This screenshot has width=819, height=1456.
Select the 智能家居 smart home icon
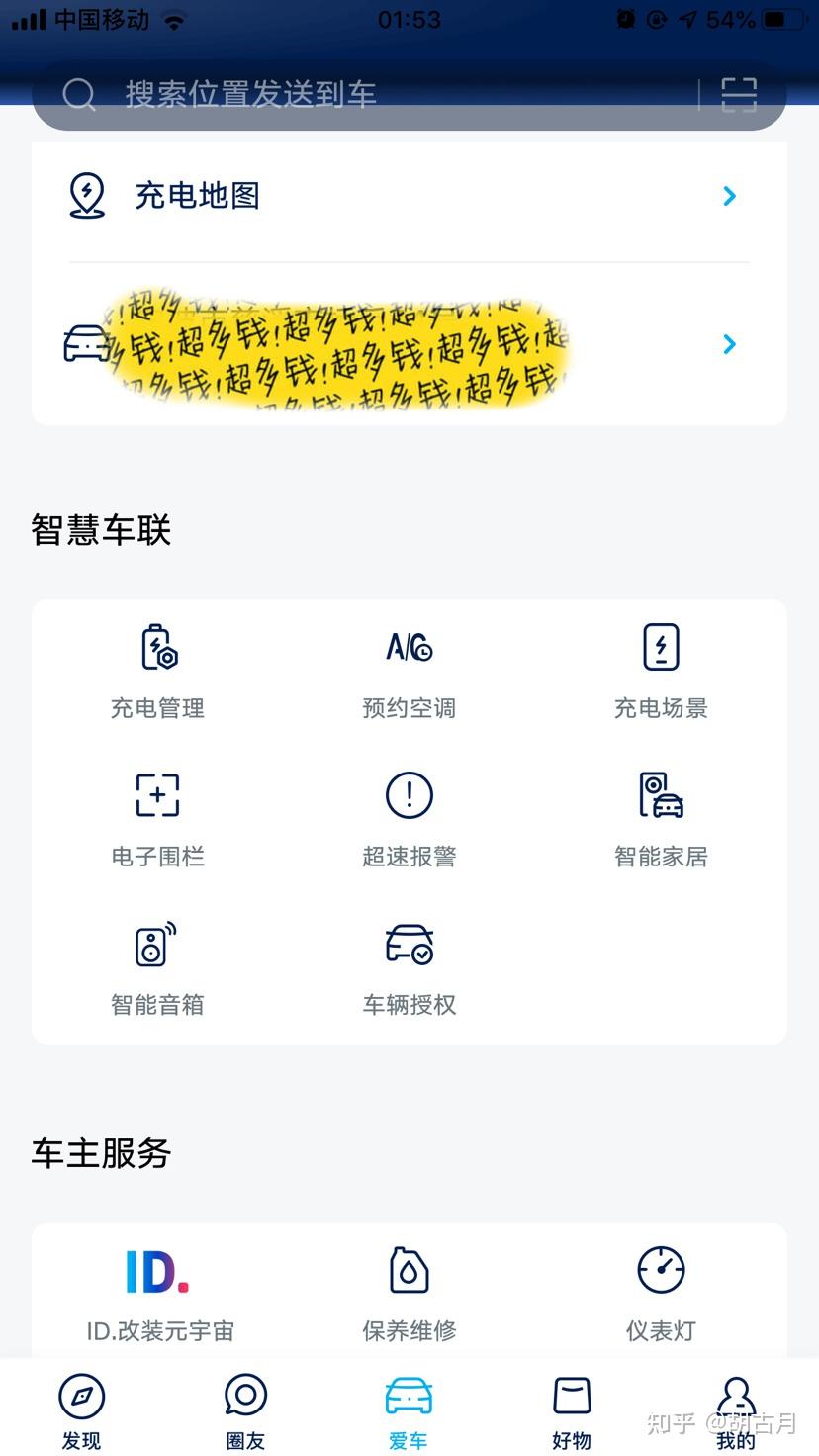(x=661, y=816)
